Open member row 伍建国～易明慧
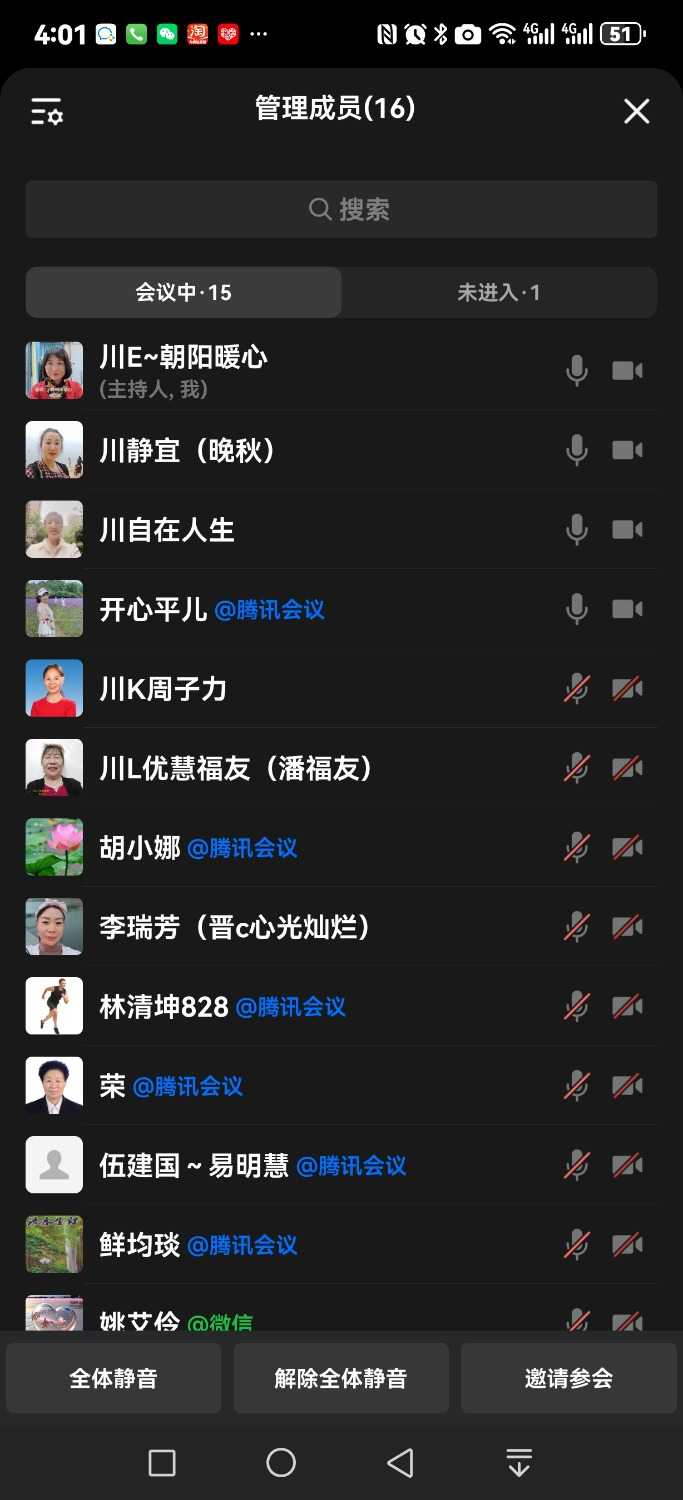The width and height of the screenshot is (683, 1500). [194, 1166]
